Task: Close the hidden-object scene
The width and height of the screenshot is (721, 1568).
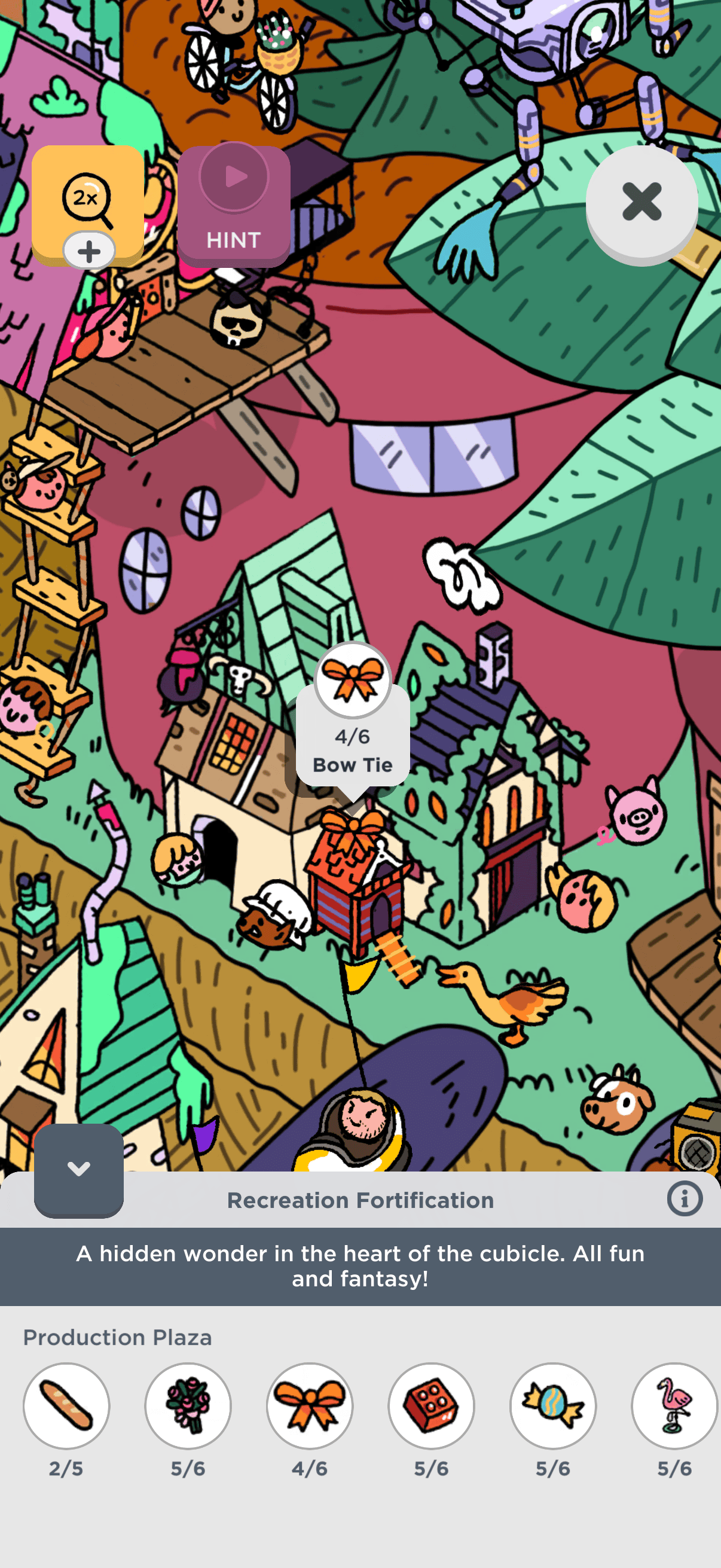Action: coord(641,202)
